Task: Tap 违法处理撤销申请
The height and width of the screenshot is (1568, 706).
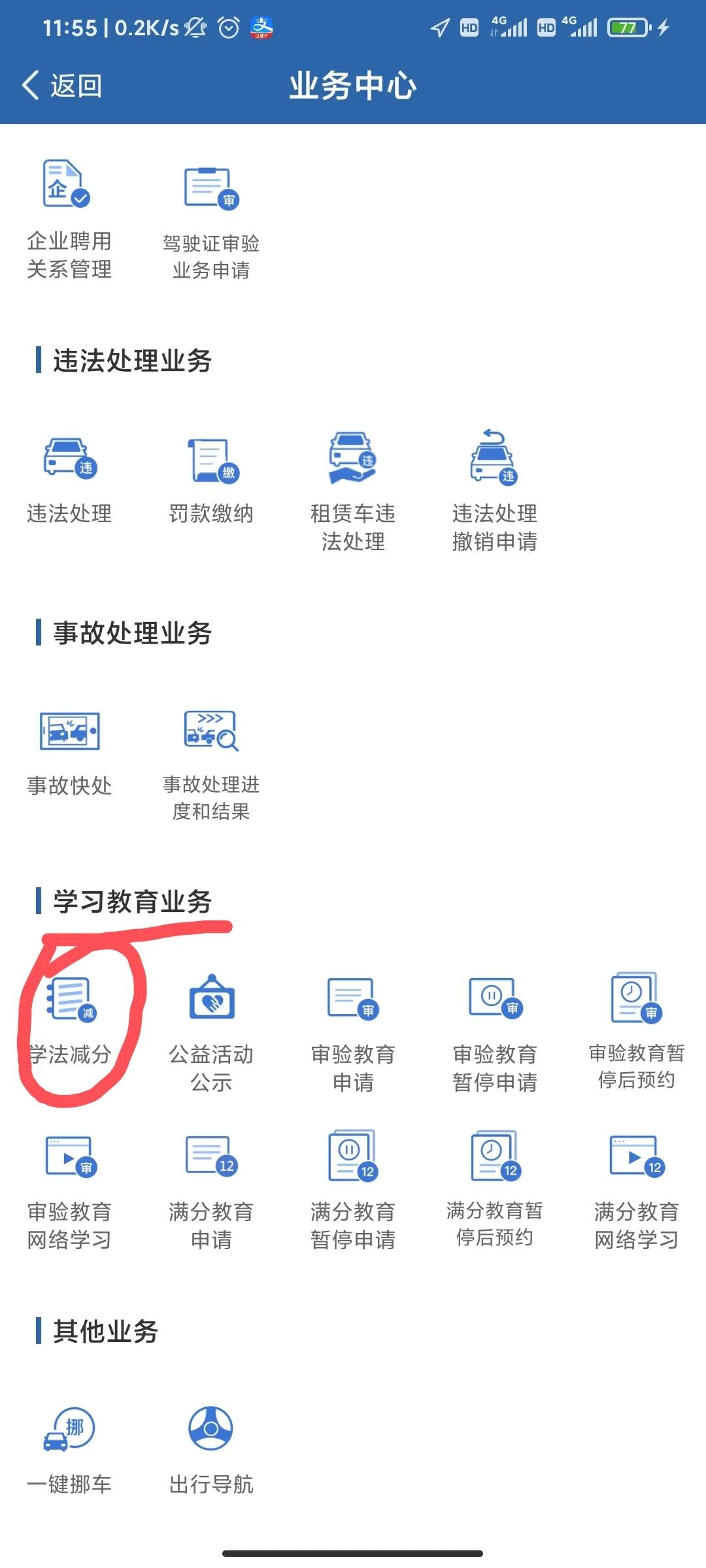Action: [494, 490]
